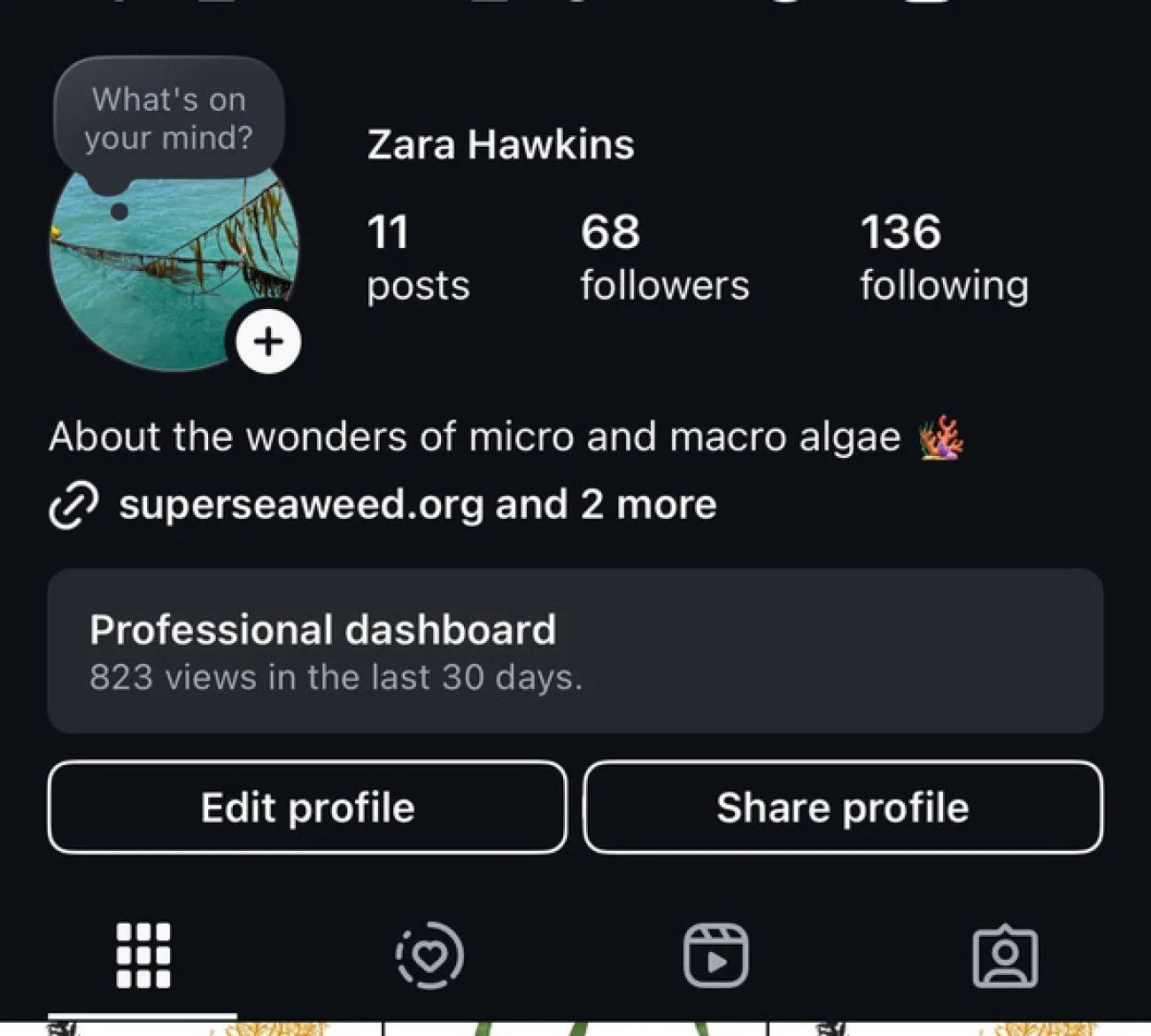Screen dimensions: 1151x1036
Task: Add a story with the plus icon
Action: click(x=268, y=342)
